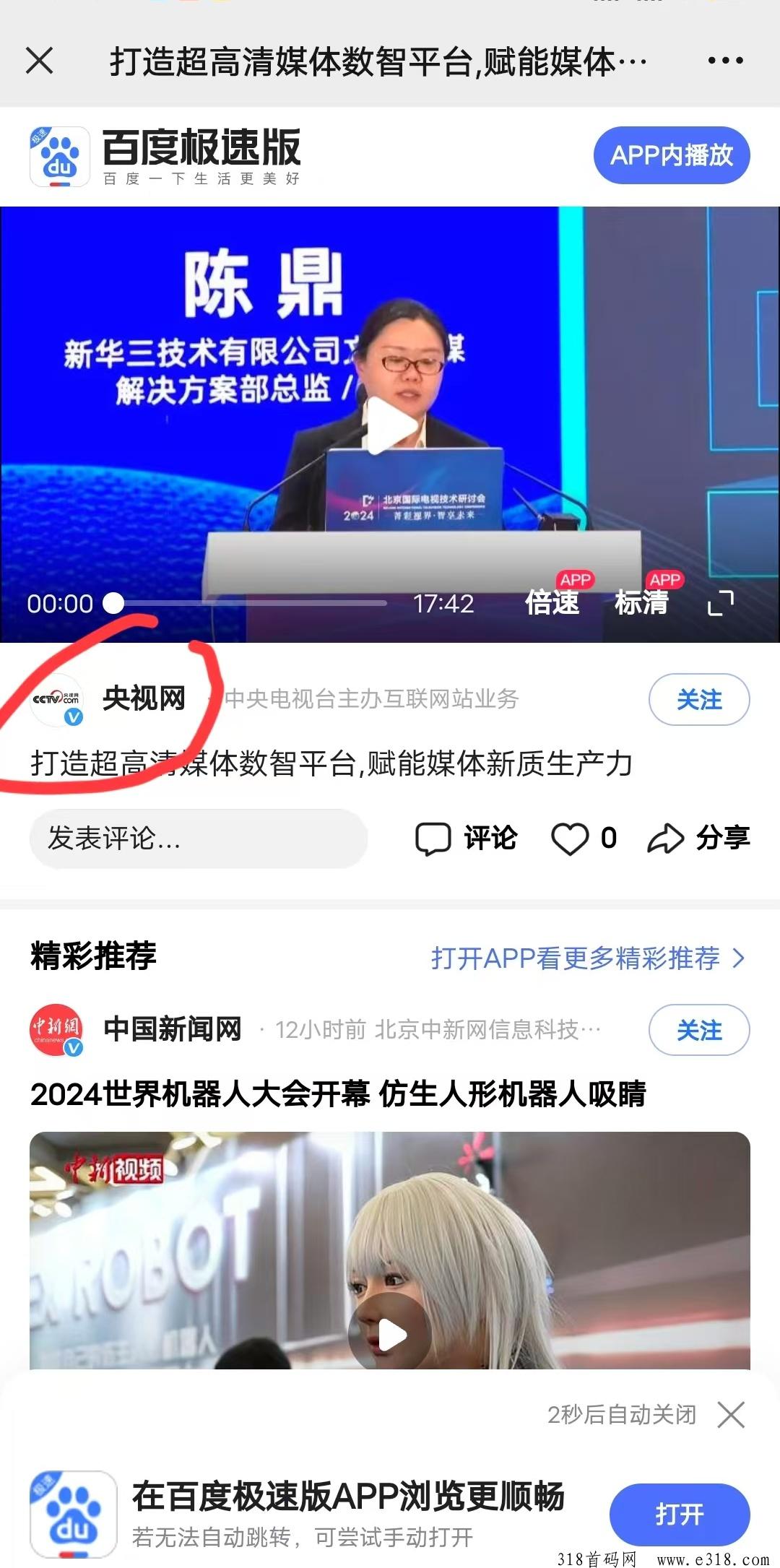Play the 陈鼎 speech video

coord(389,426)
